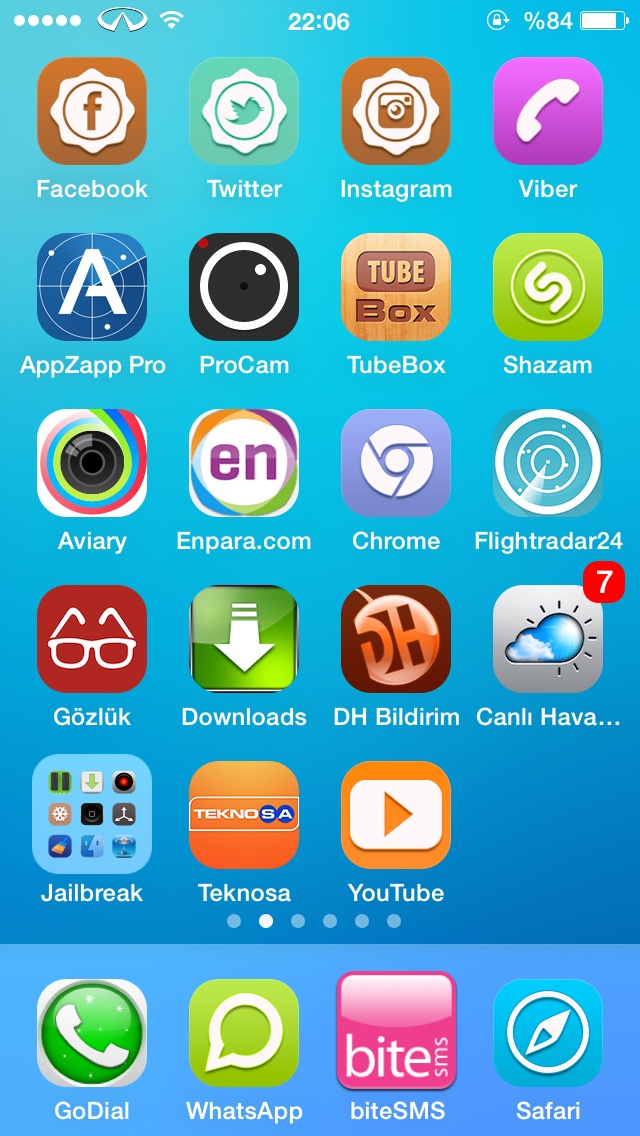Open the Facebook app

92,111
